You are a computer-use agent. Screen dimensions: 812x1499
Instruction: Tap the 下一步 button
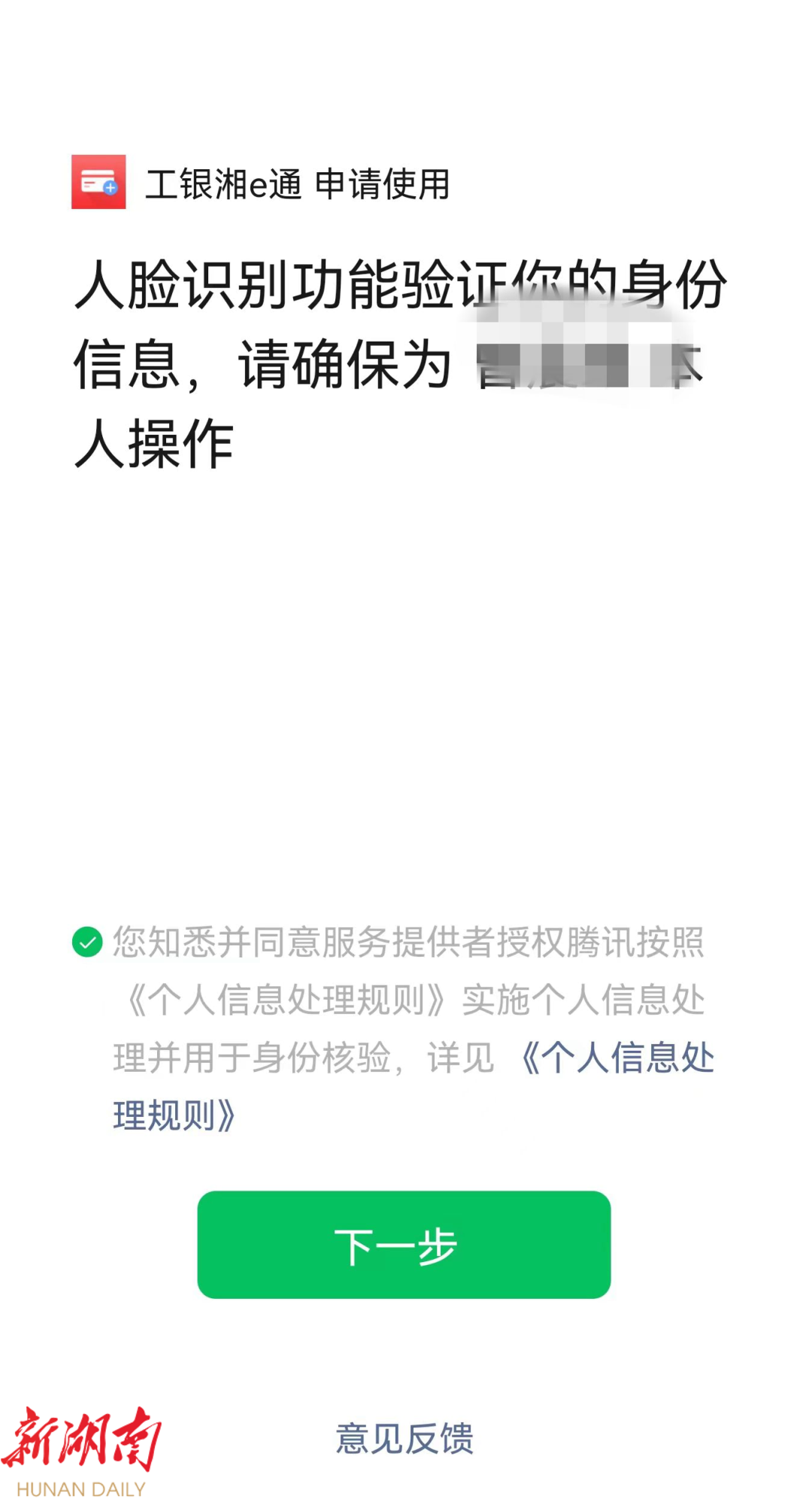pos(404,1244)
